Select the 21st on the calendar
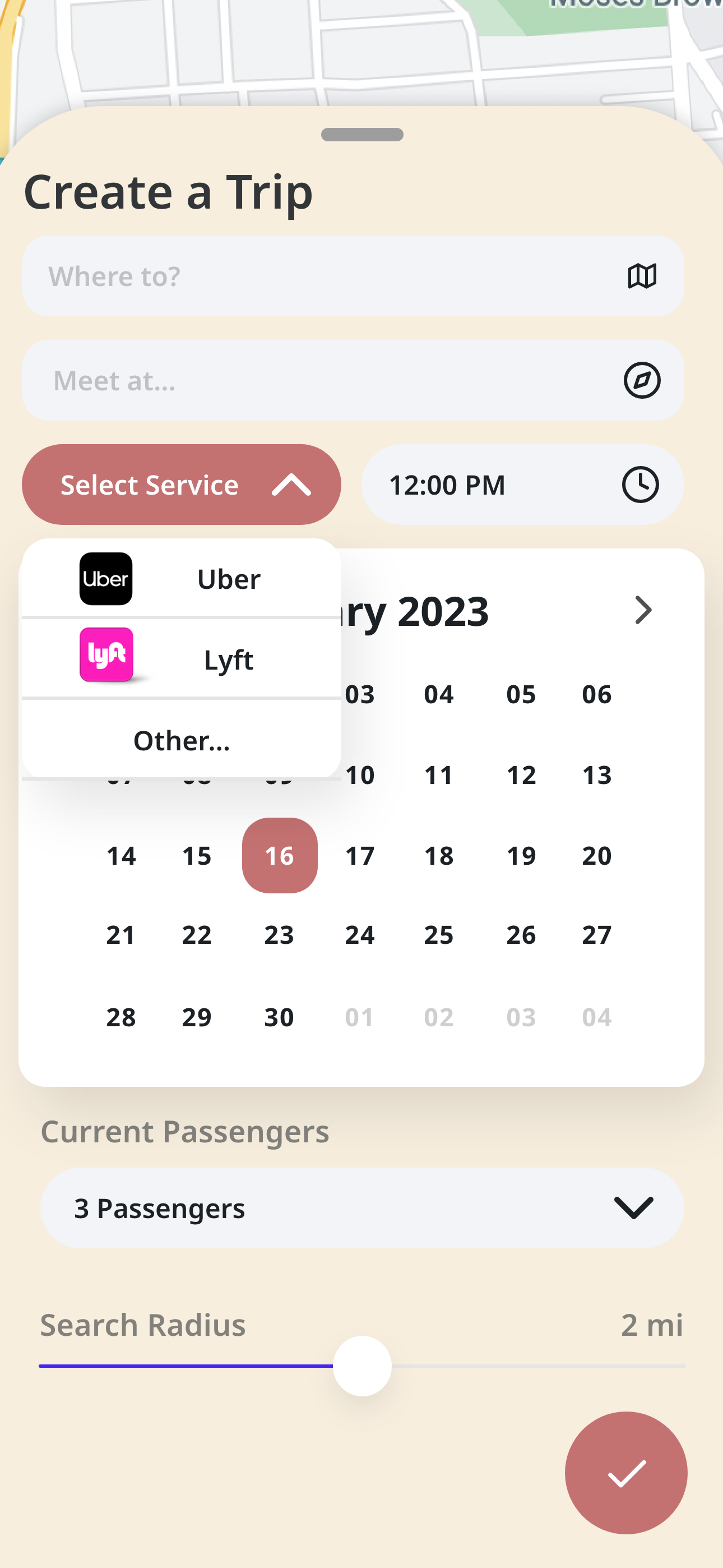Screen dimensions: 723x1568 [x=121, y=935]
